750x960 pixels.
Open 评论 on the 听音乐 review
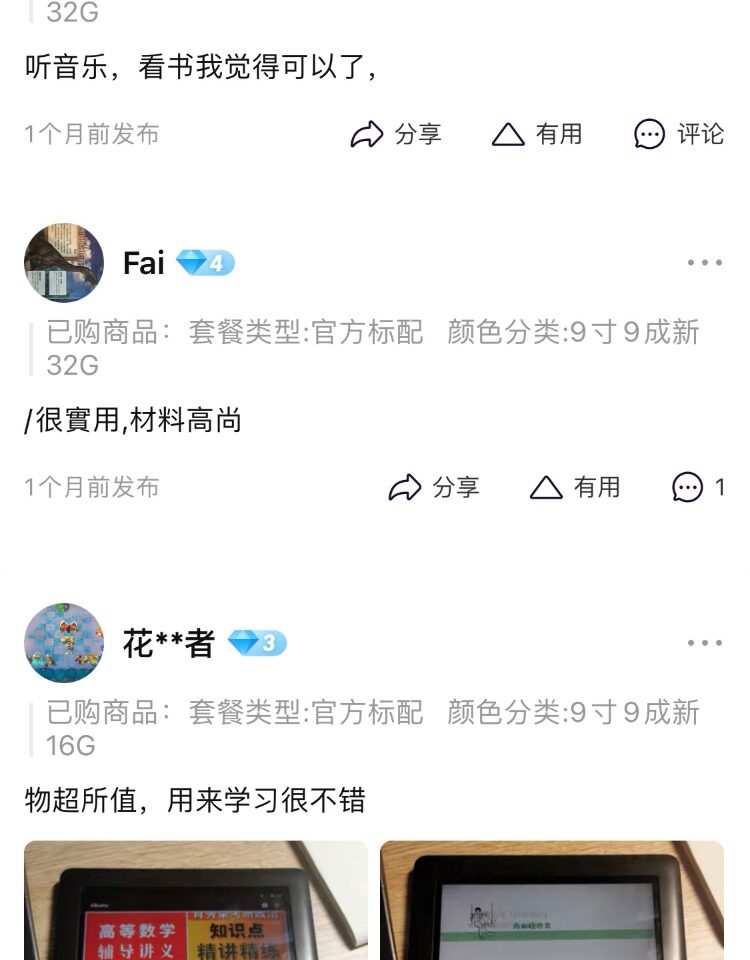tap(679, 134)
